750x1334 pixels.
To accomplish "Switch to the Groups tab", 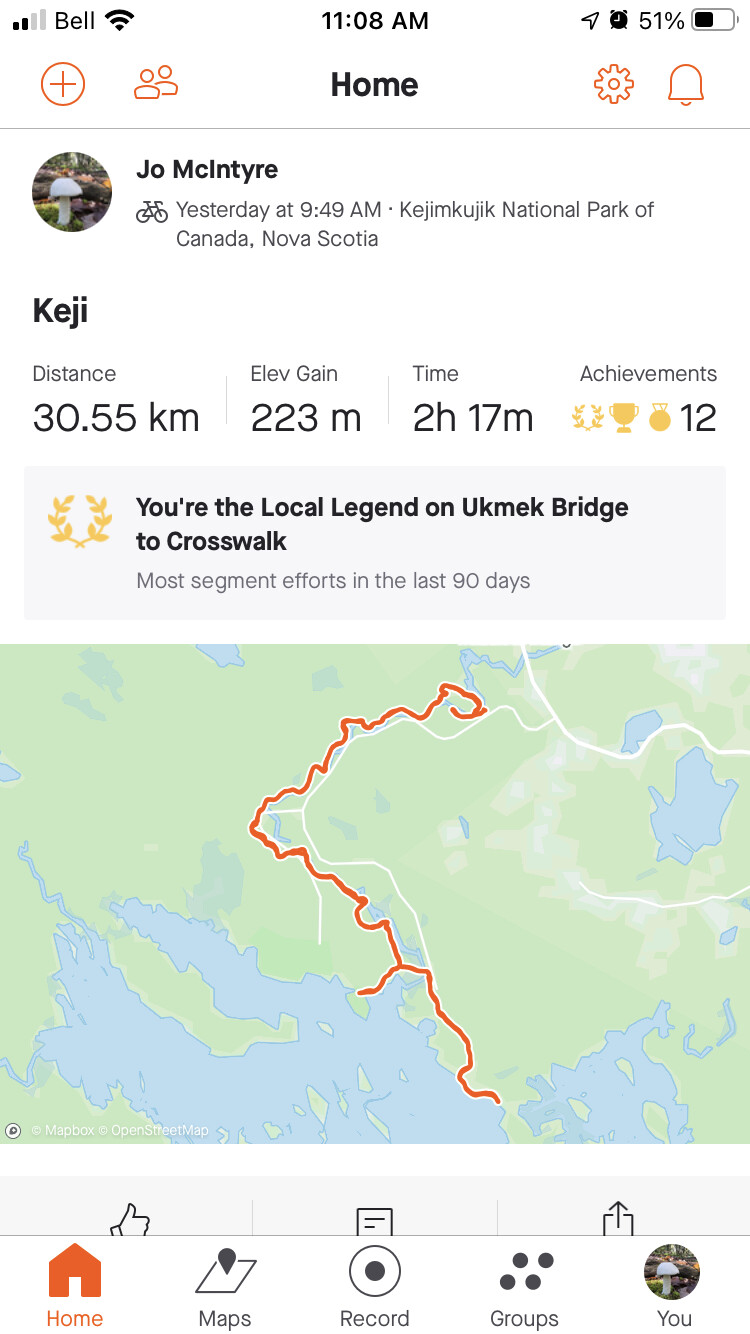I will pyautogui.click(x=524, y=1288).
